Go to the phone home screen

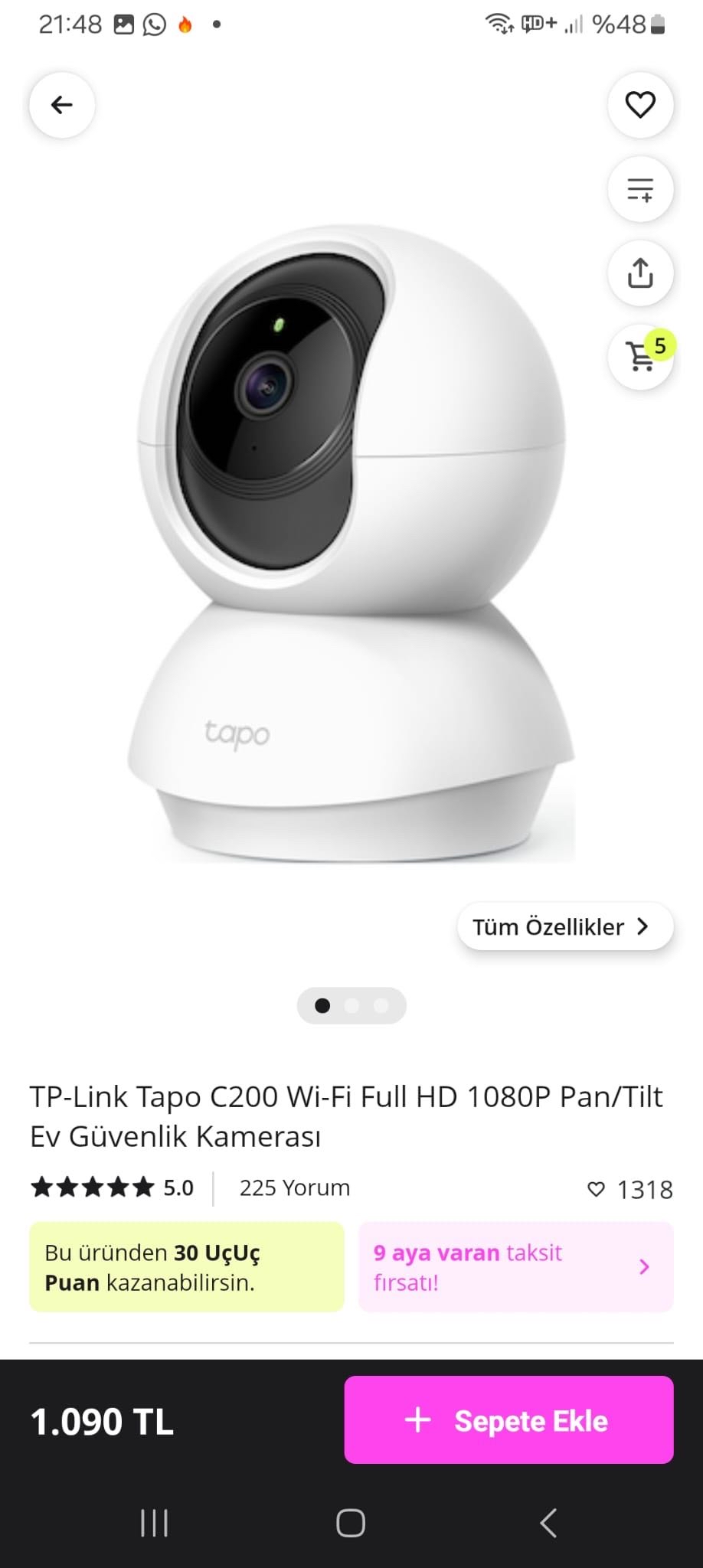[351, 1523]
